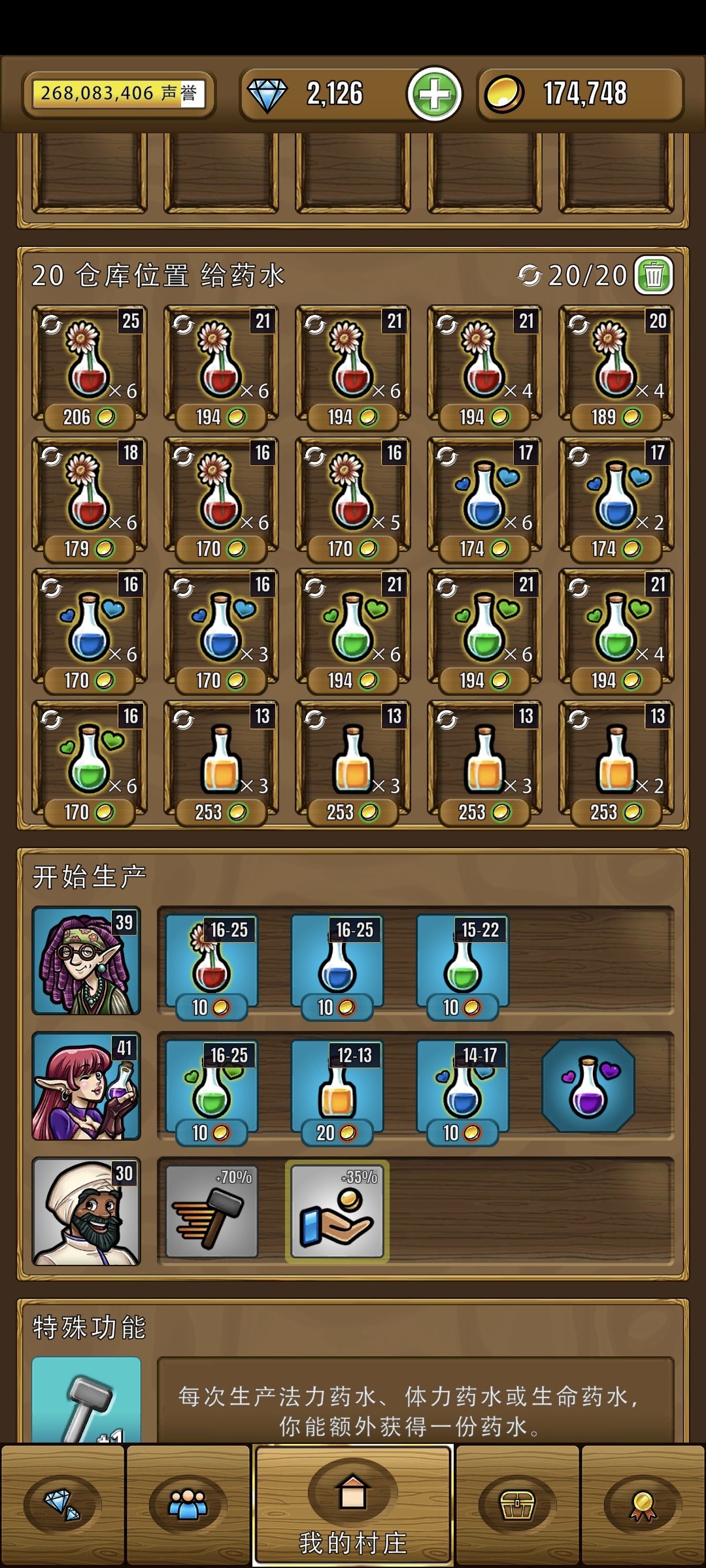
Task: Select the +35% coin hand boost
Action: coord(337,1211)
